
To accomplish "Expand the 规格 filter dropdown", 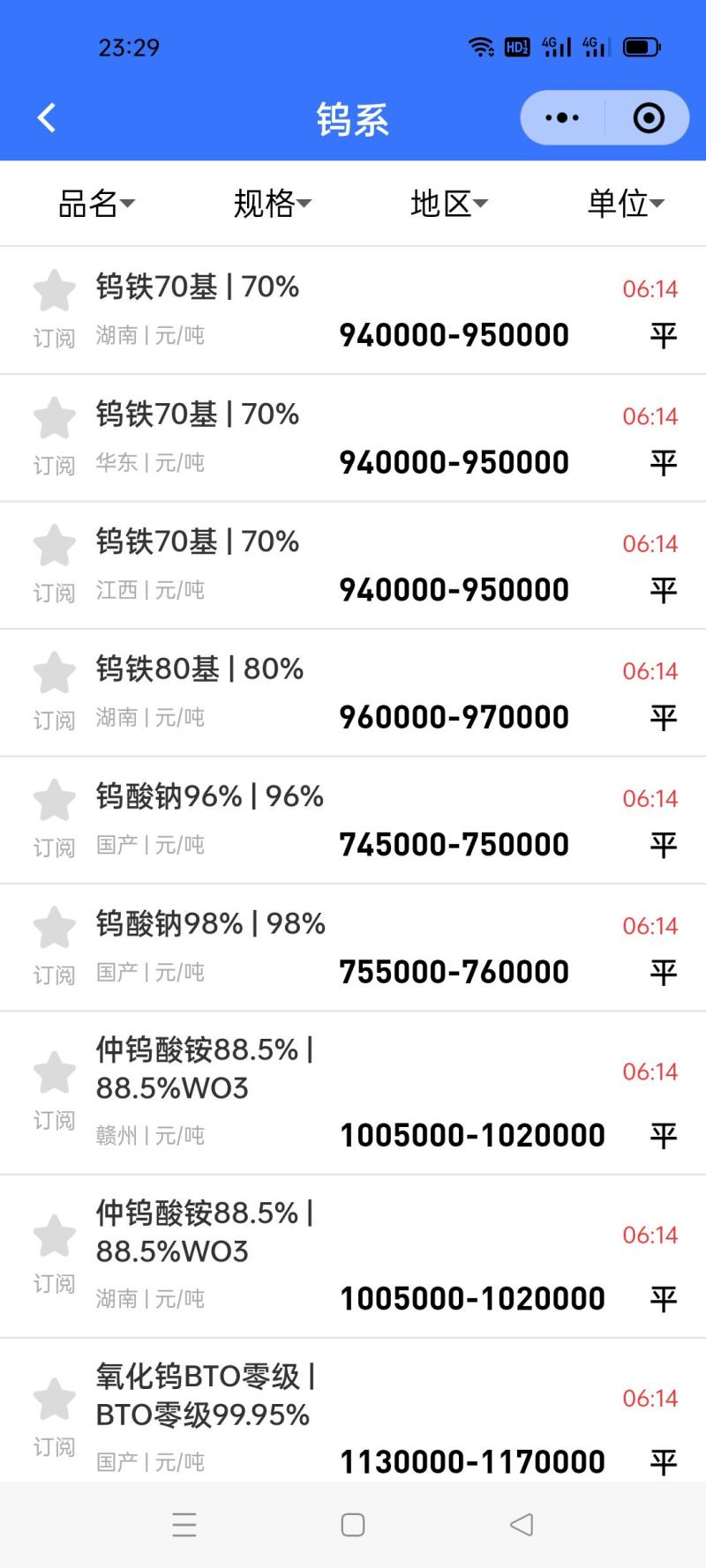I will pos(272,204).
